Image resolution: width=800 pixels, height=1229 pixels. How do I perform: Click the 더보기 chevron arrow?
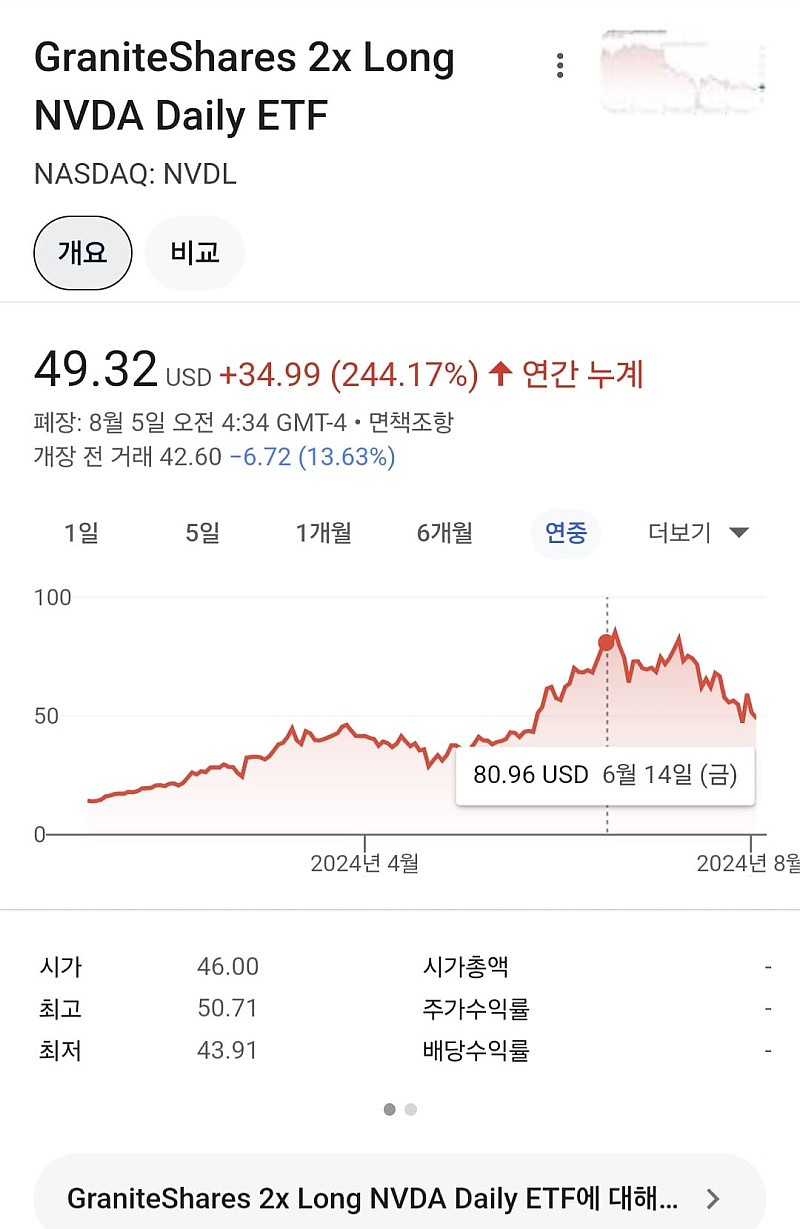coord(738,533)
